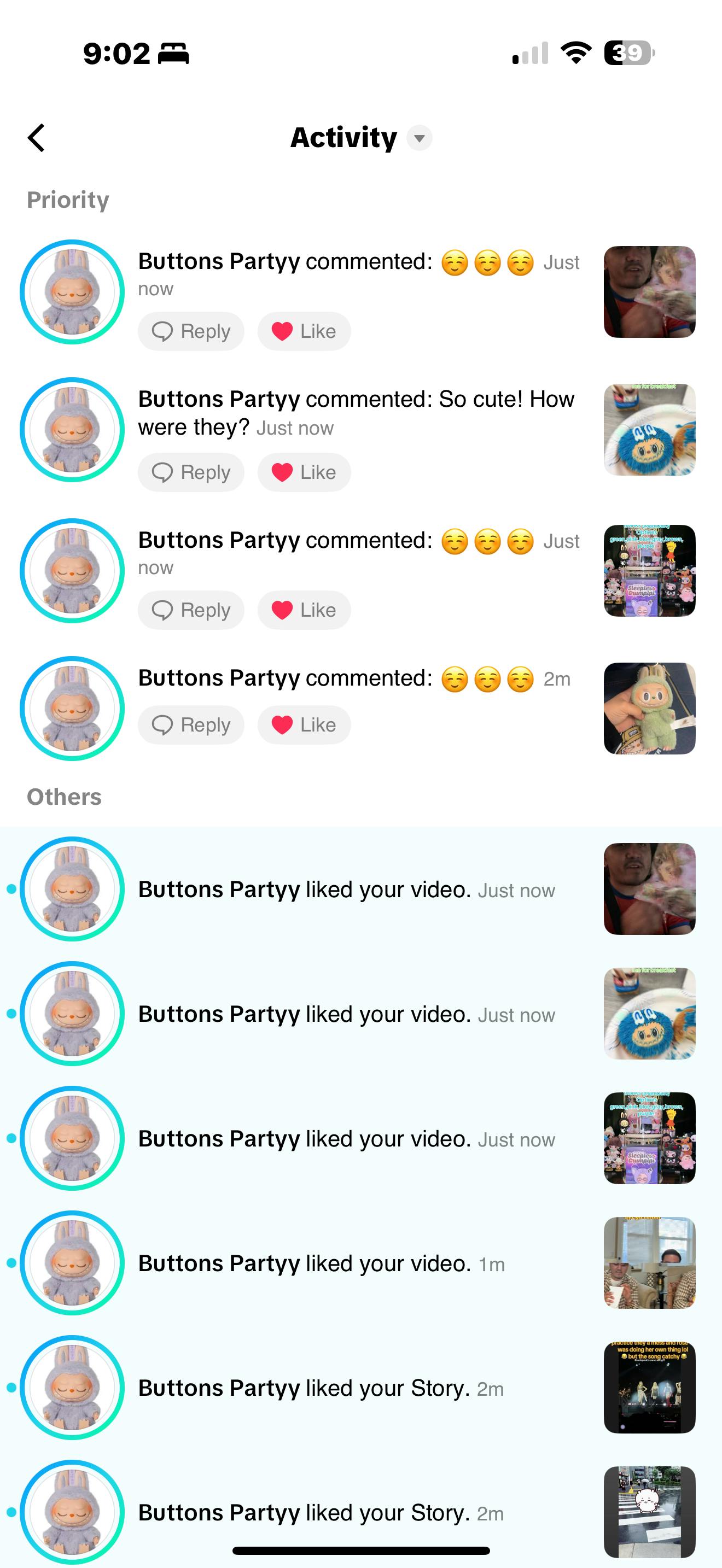
Task: Open the green plush toy video thumbnail
Action: point(649,709)
